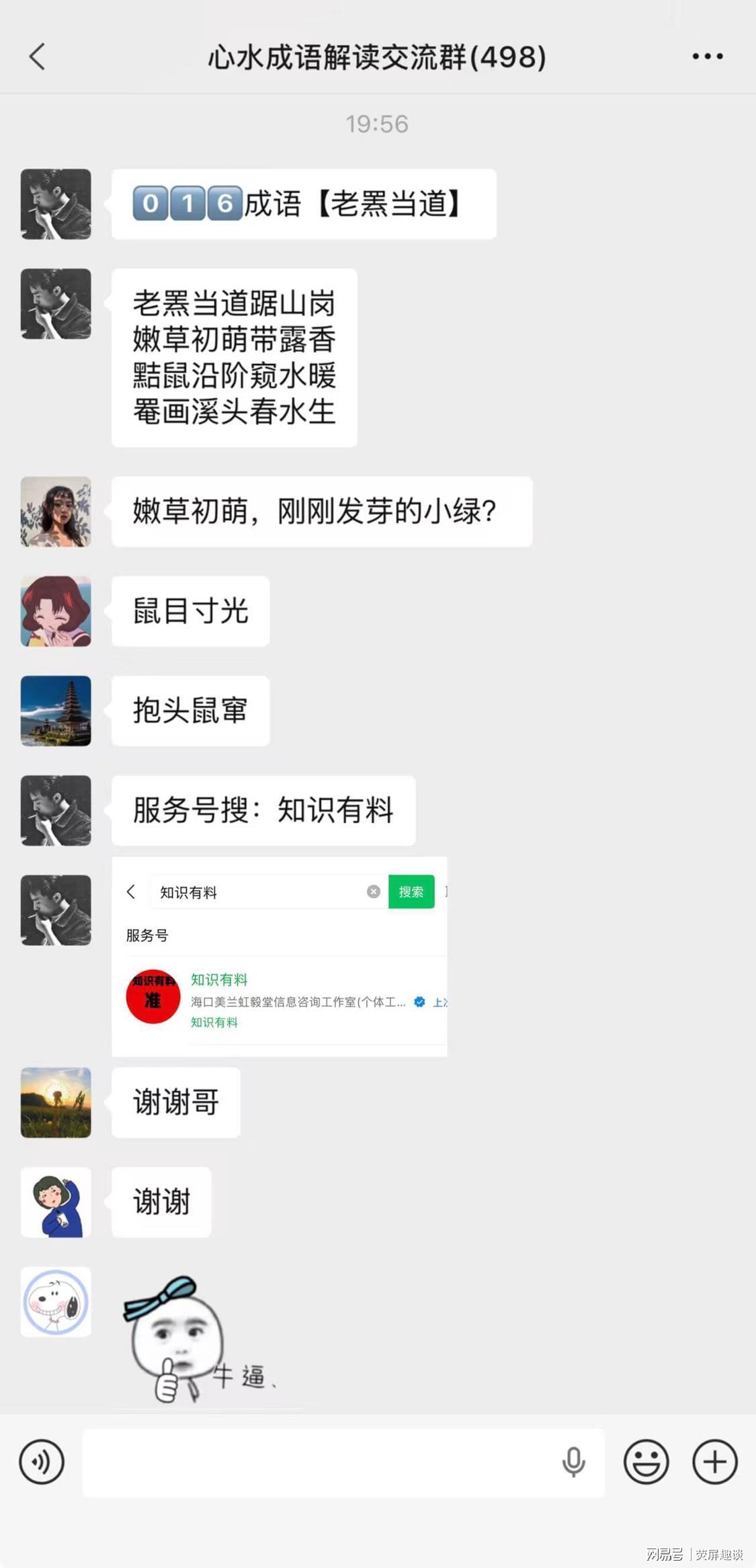Focus the message text input box
This screenshot has width=756, height=1568.
pos(316,1462)
